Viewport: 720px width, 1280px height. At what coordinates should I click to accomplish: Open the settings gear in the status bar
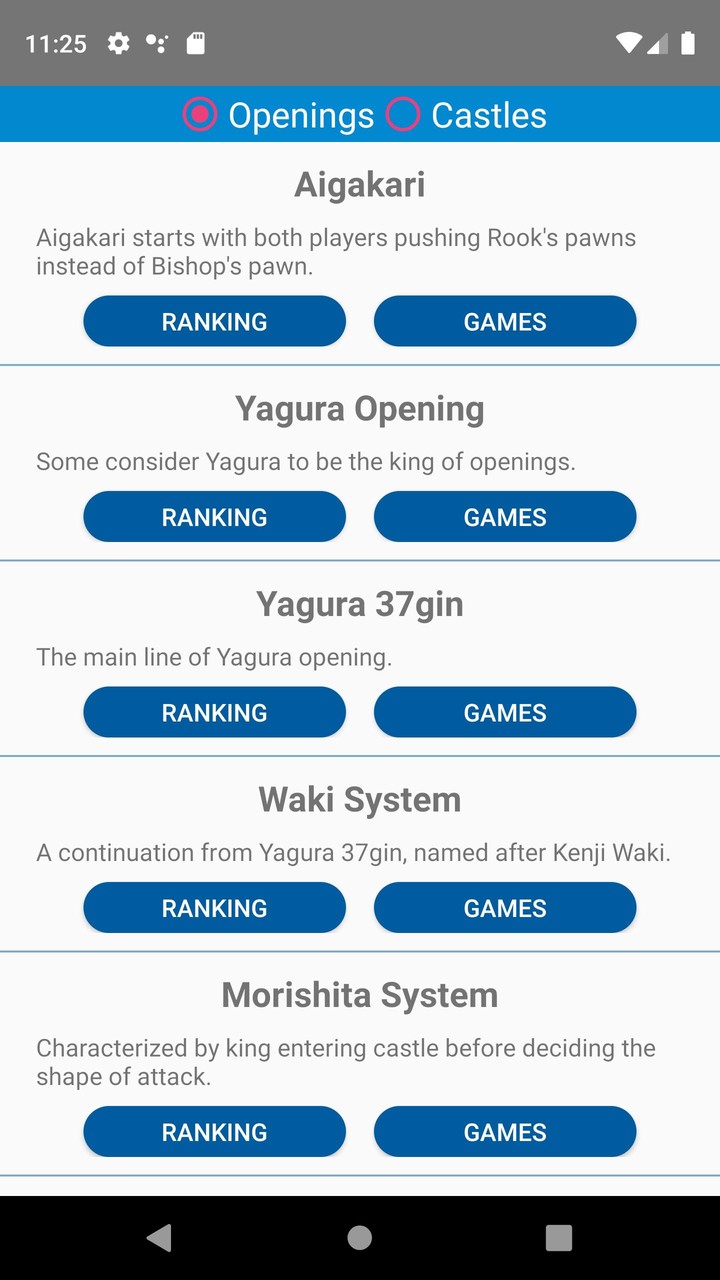[x=118, y=43]
